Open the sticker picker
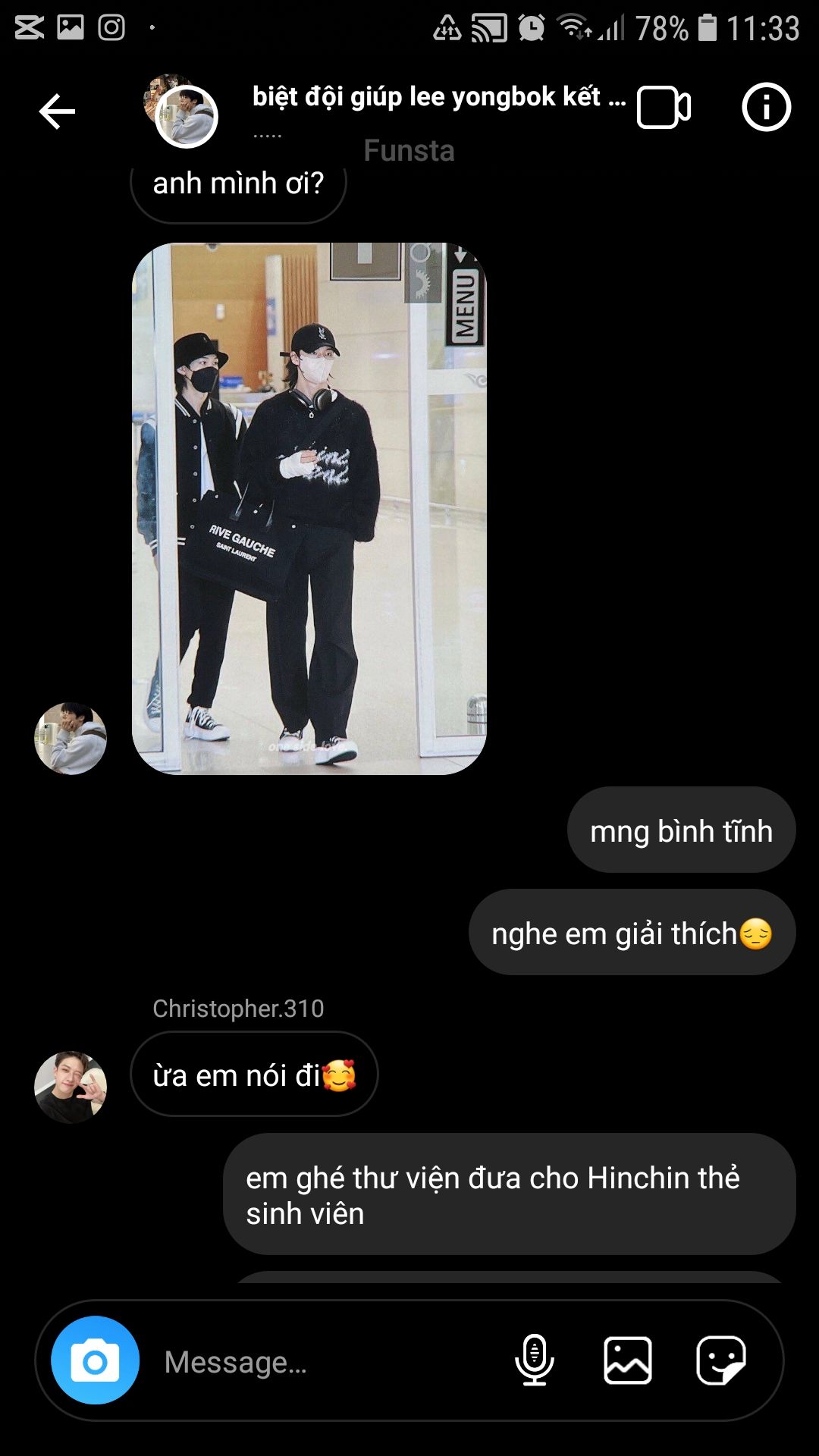This screenshot has height=1456, width=819. click(x=721, y=1360)
